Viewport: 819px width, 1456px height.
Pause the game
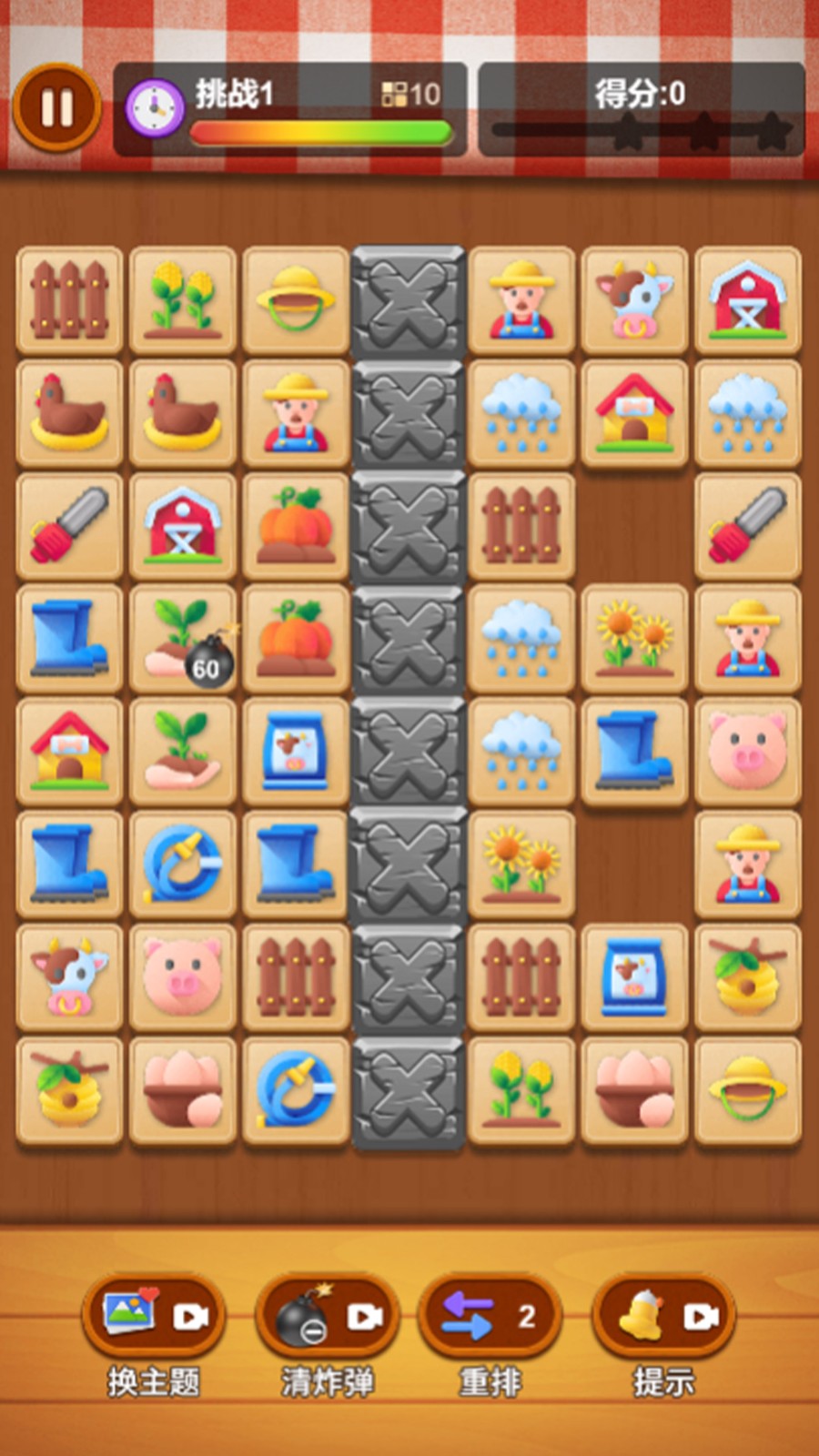56,108
